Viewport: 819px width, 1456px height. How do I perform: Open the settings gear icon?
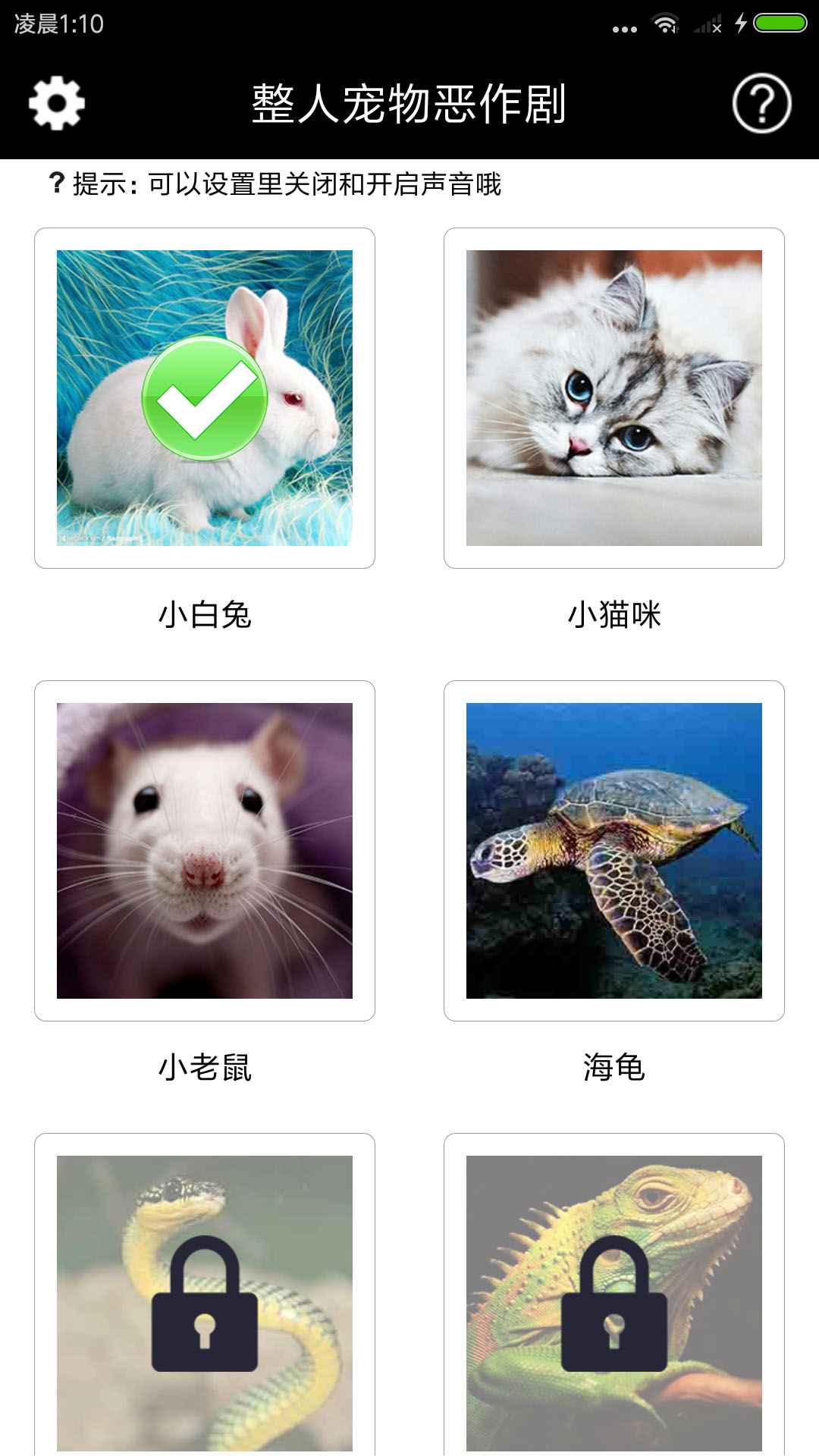point(57,103)
